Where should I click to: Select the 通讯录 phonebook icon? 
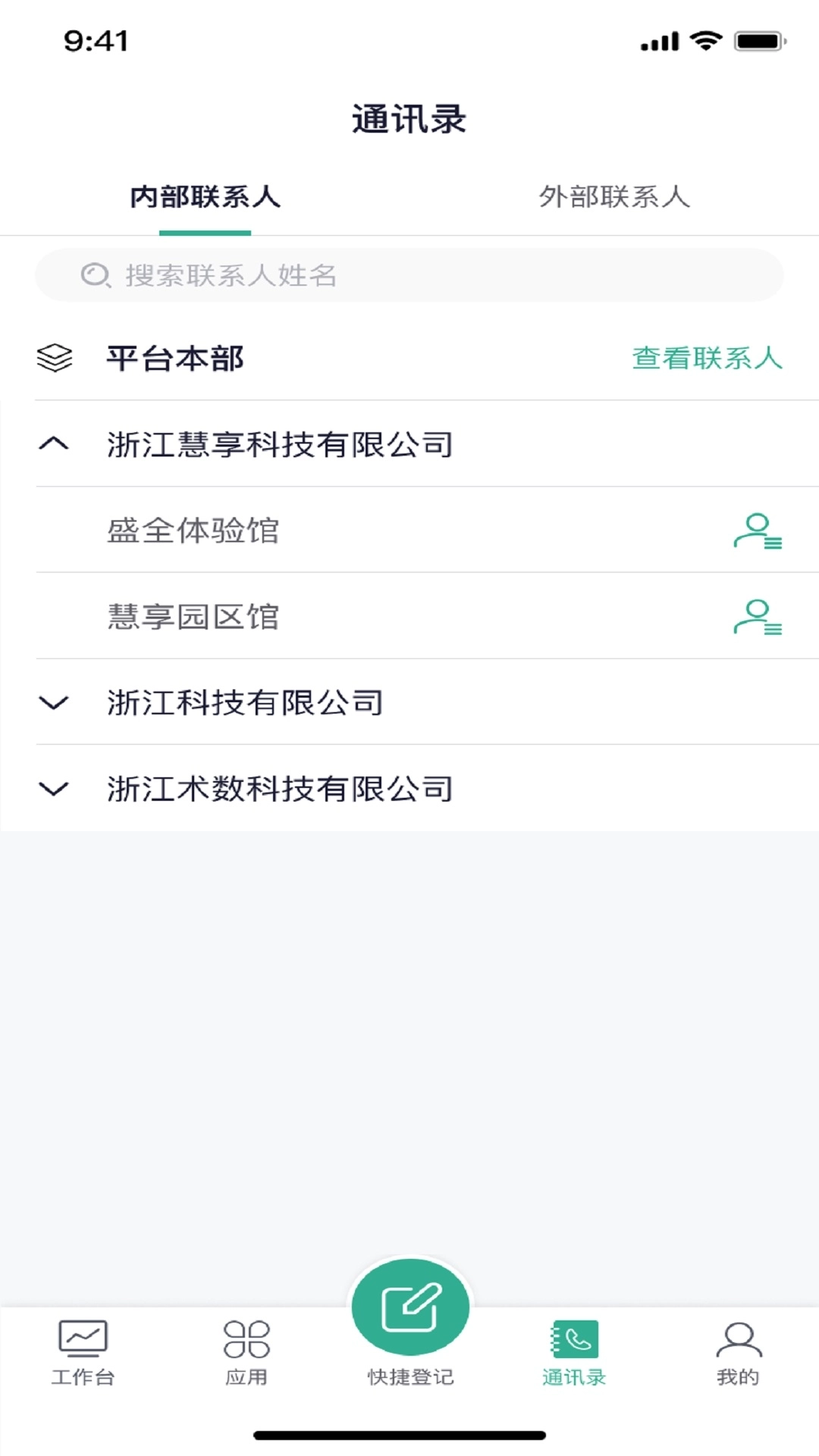click(573, 1339)
